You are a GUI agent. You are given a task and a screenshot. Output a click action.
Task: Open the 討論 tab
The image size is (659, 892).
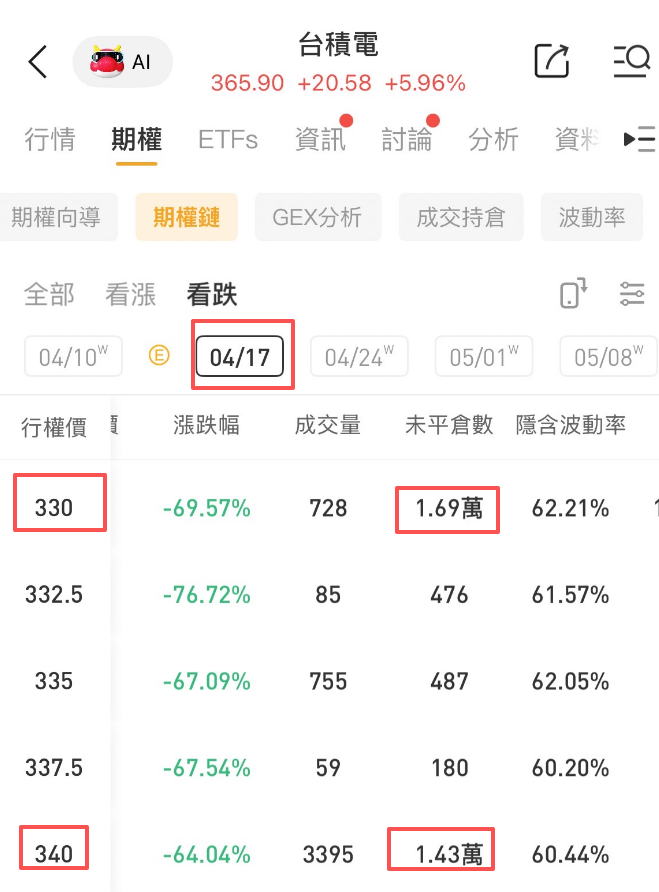407,139
